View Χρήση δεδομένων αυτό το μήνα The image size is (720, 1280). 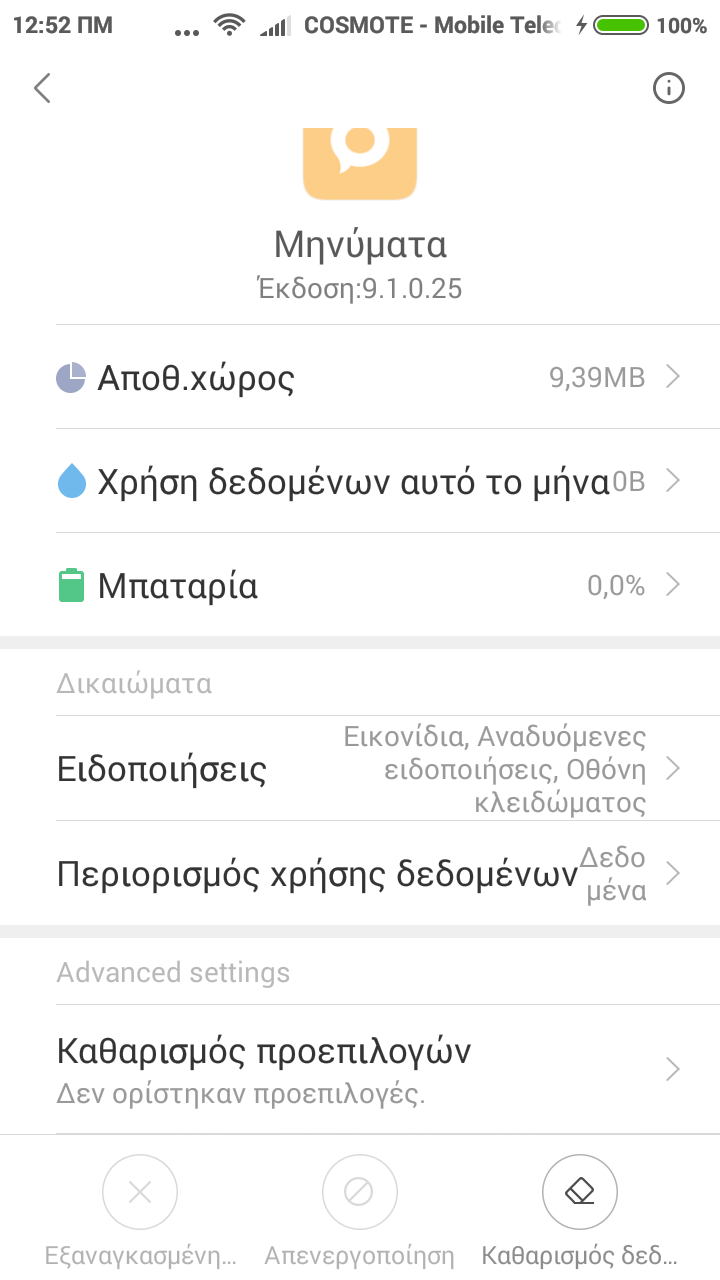coord(370,482)
